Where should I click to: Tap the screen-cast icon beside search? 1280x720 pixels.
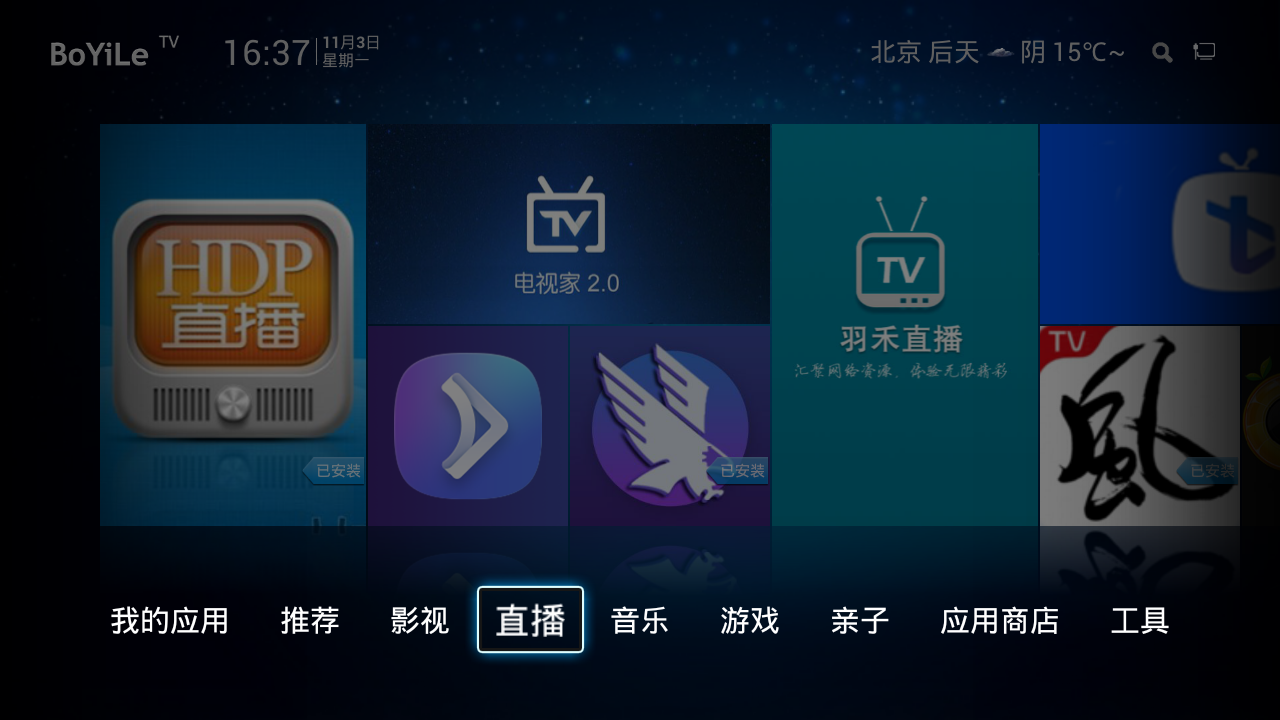point(1204,52)
